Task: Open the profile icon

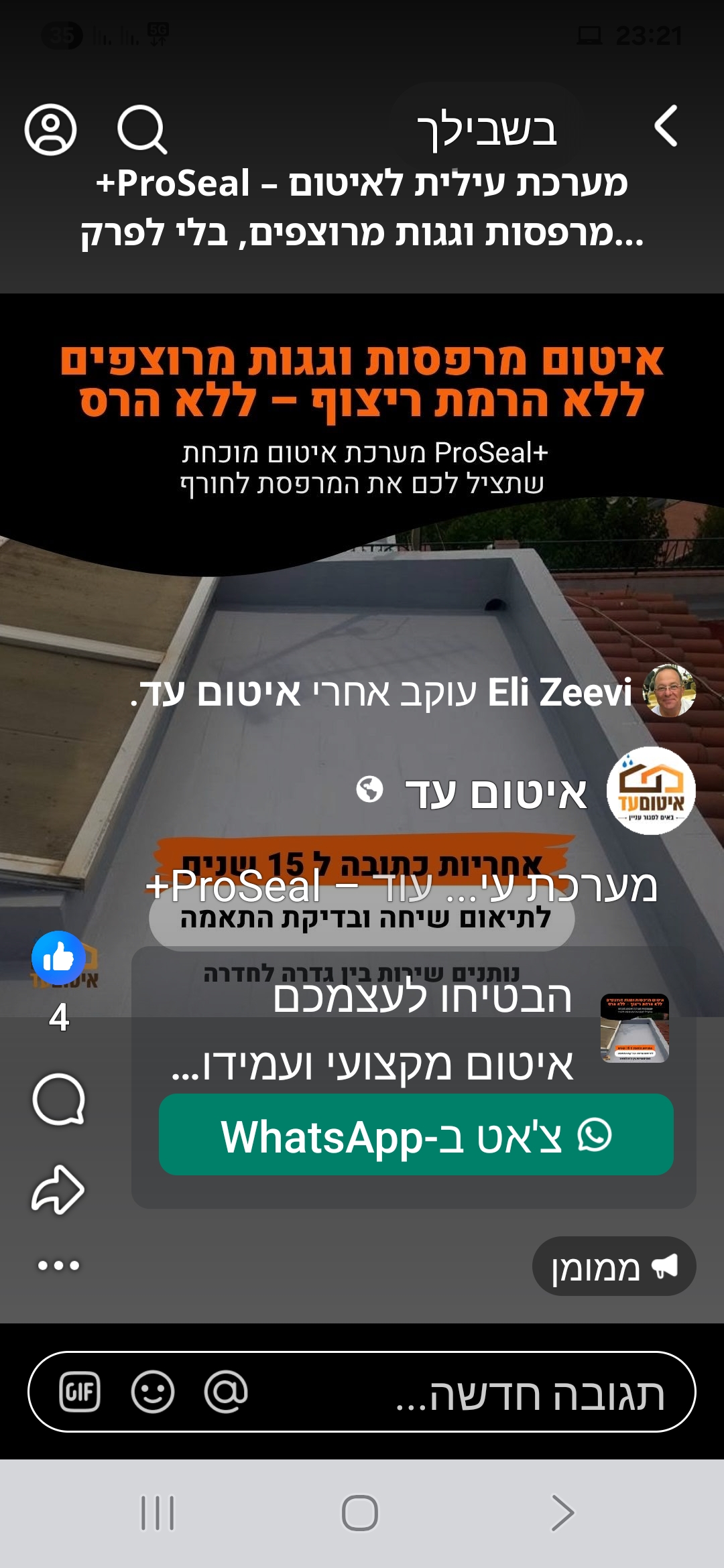Action: 51,129
